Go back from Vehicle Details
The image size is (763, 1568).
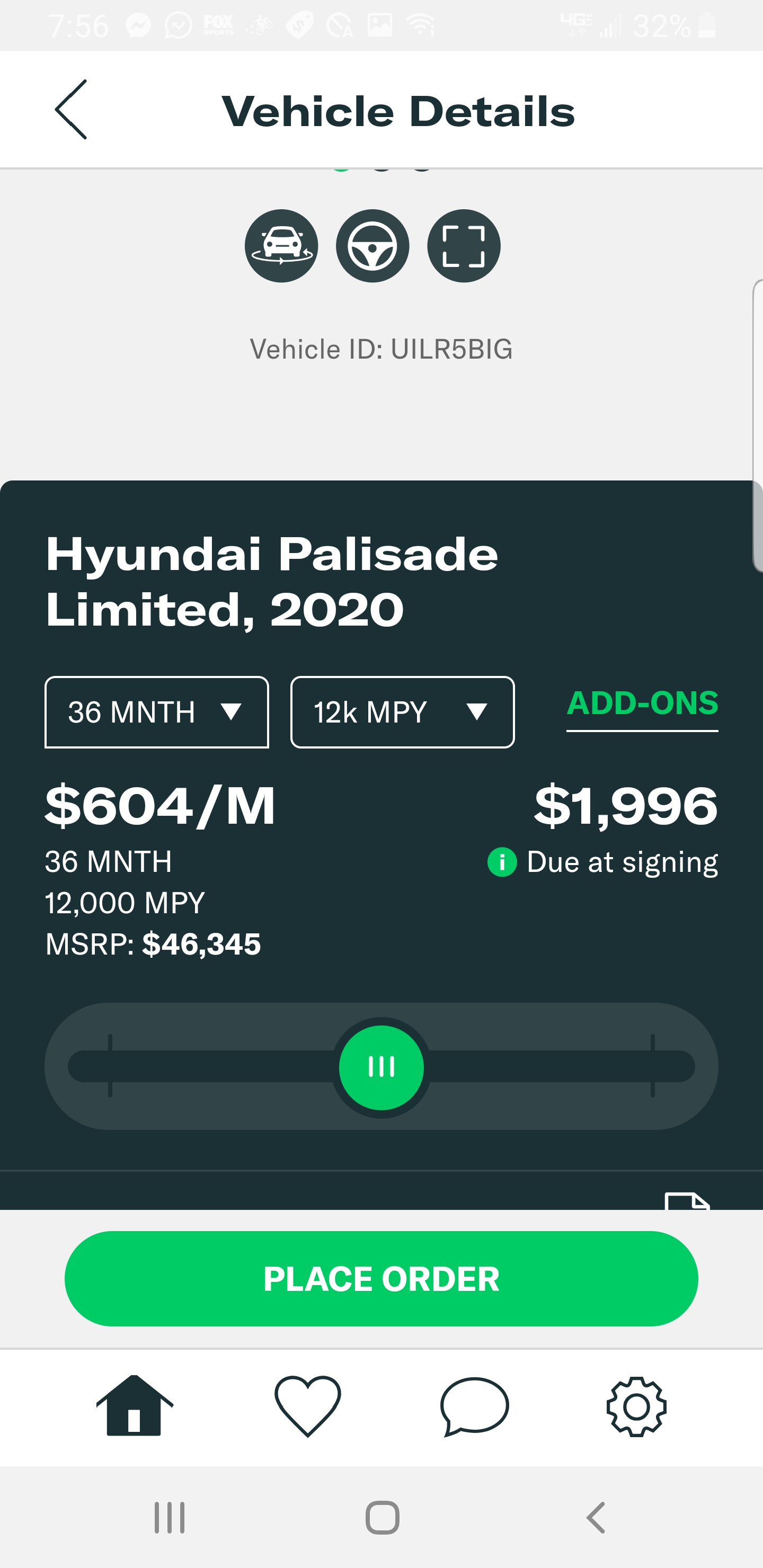71,110
